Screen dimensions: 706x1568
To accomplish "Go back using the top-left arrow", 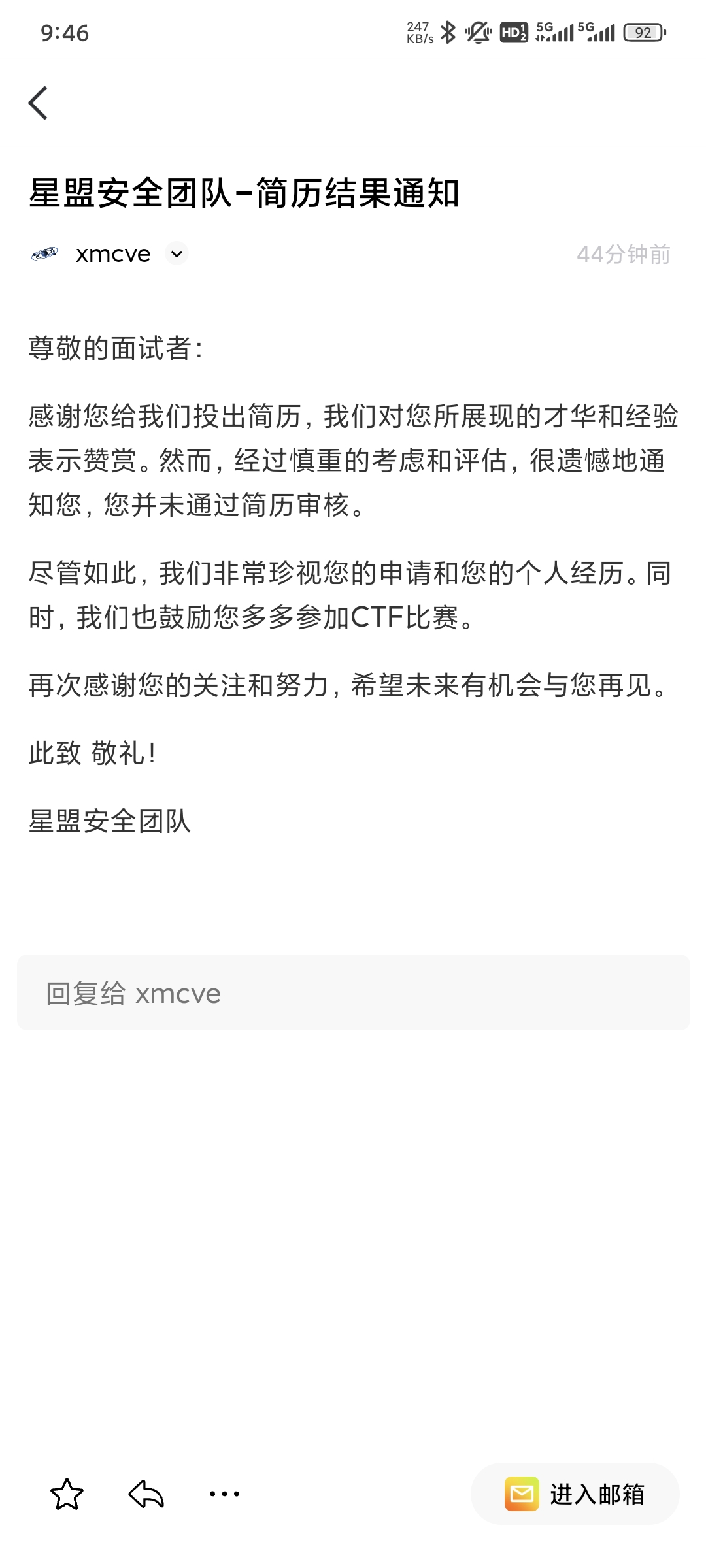I will [39, 103].
